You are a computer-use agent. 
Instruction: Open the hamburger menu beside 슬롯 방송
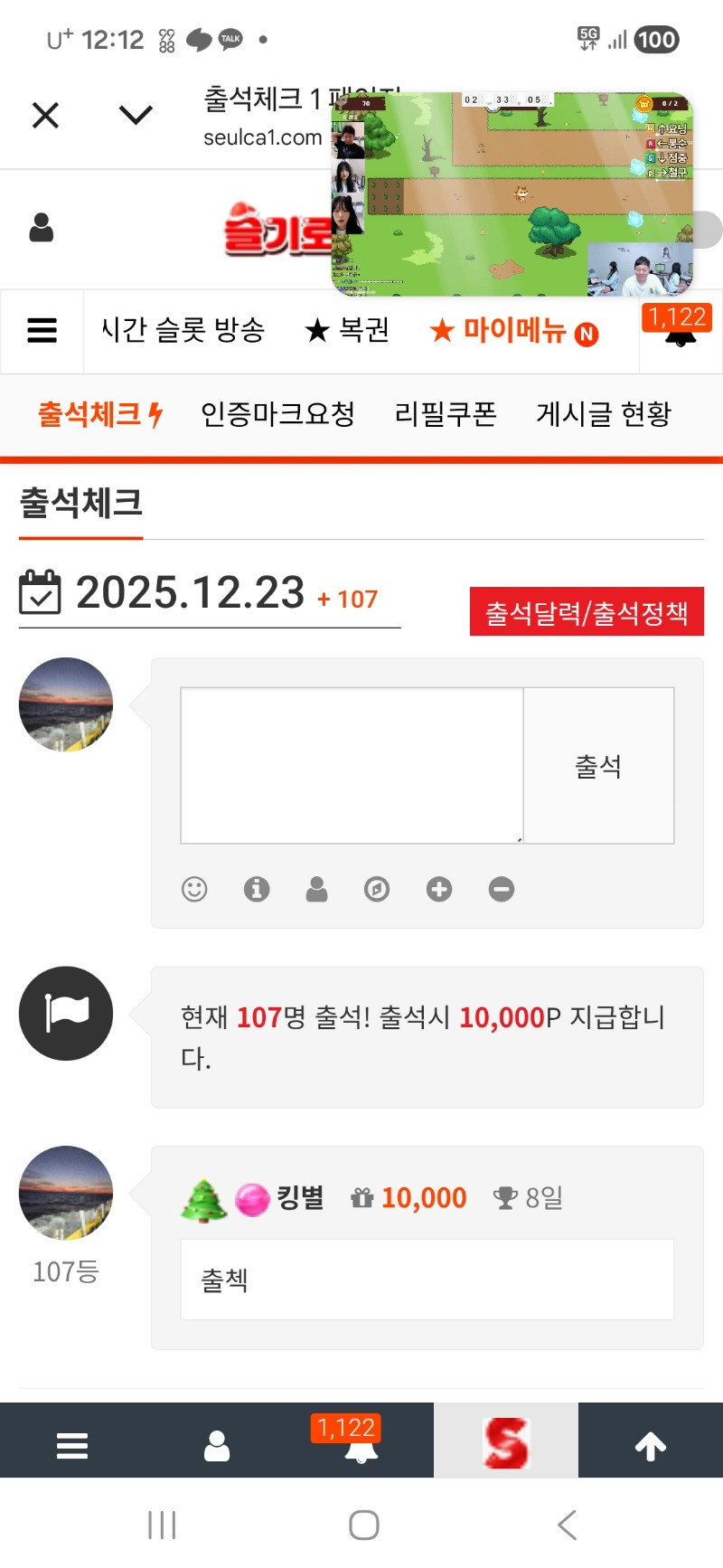tap(42, 331)
